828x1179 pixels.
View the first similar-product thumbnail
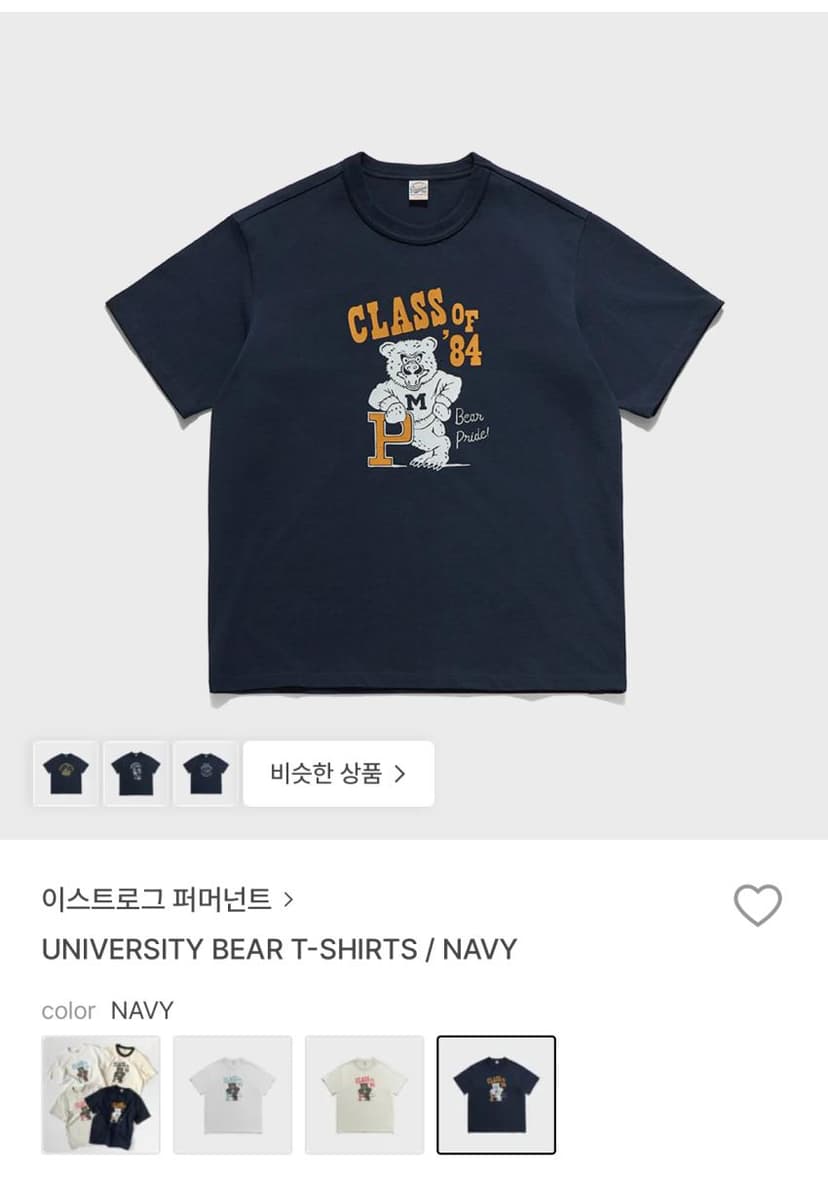(66, 774)
